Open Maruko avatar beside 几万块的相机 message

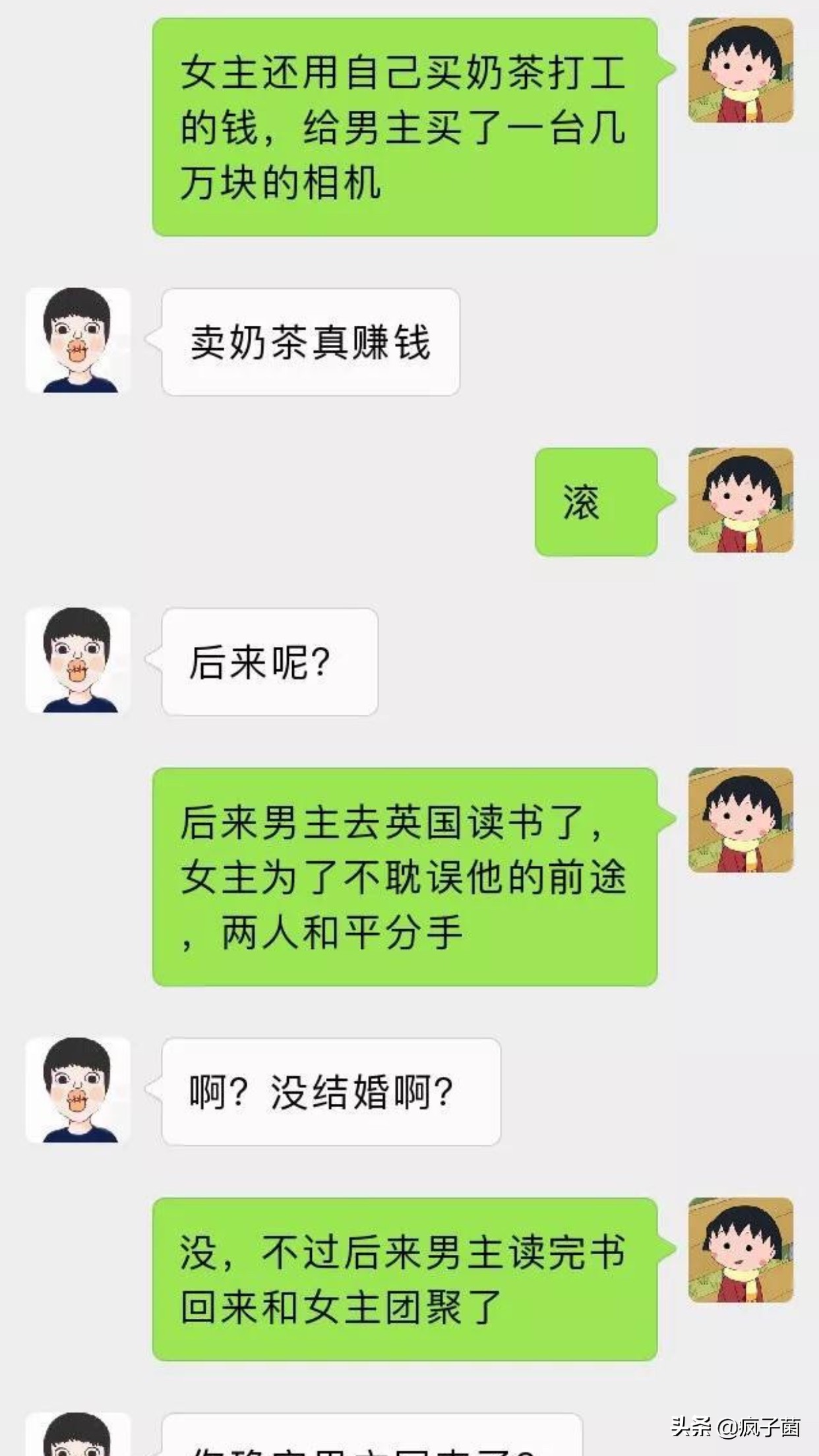coord(741,70)
